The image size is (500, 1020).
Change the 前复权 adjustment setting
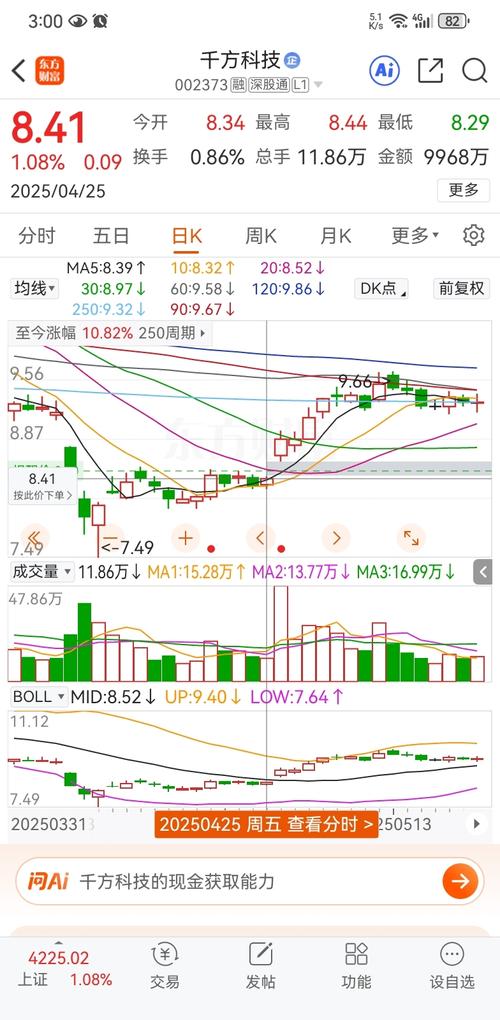tap(462, 288)
